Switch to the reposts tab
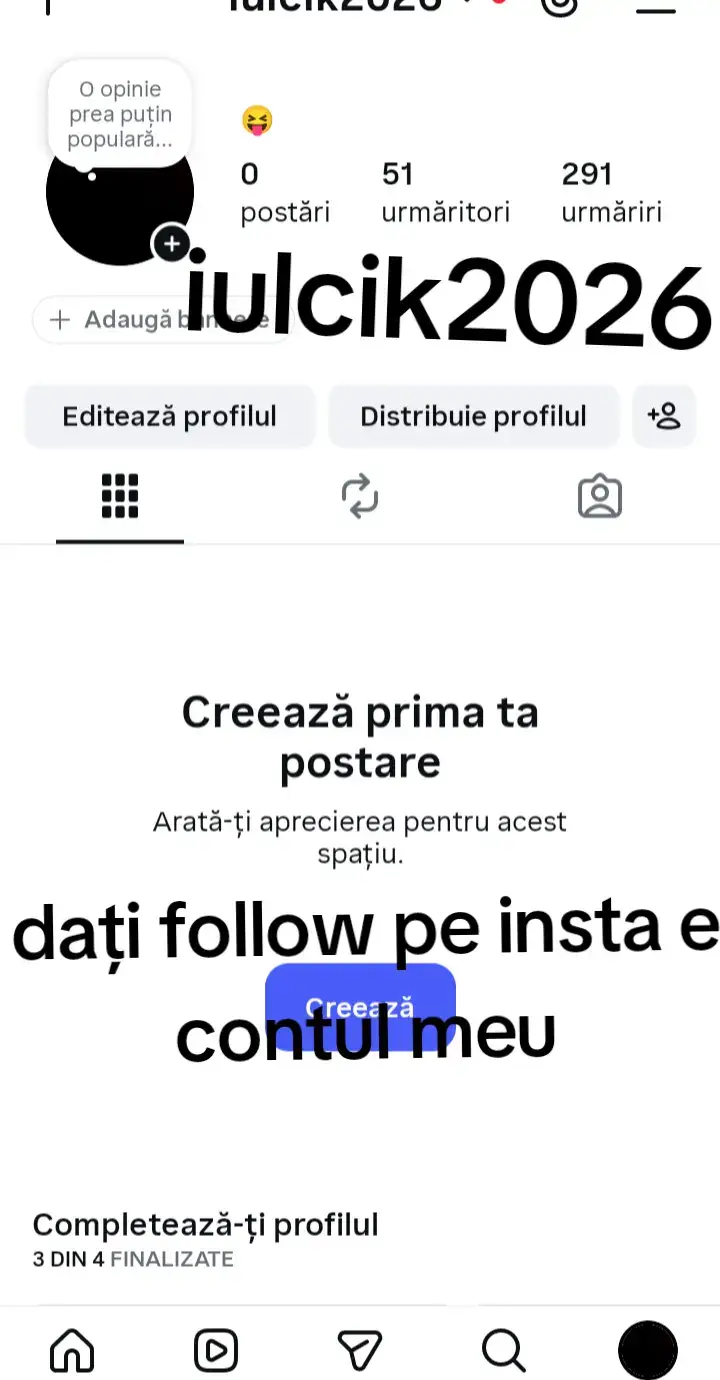 (x=360, y=496)
